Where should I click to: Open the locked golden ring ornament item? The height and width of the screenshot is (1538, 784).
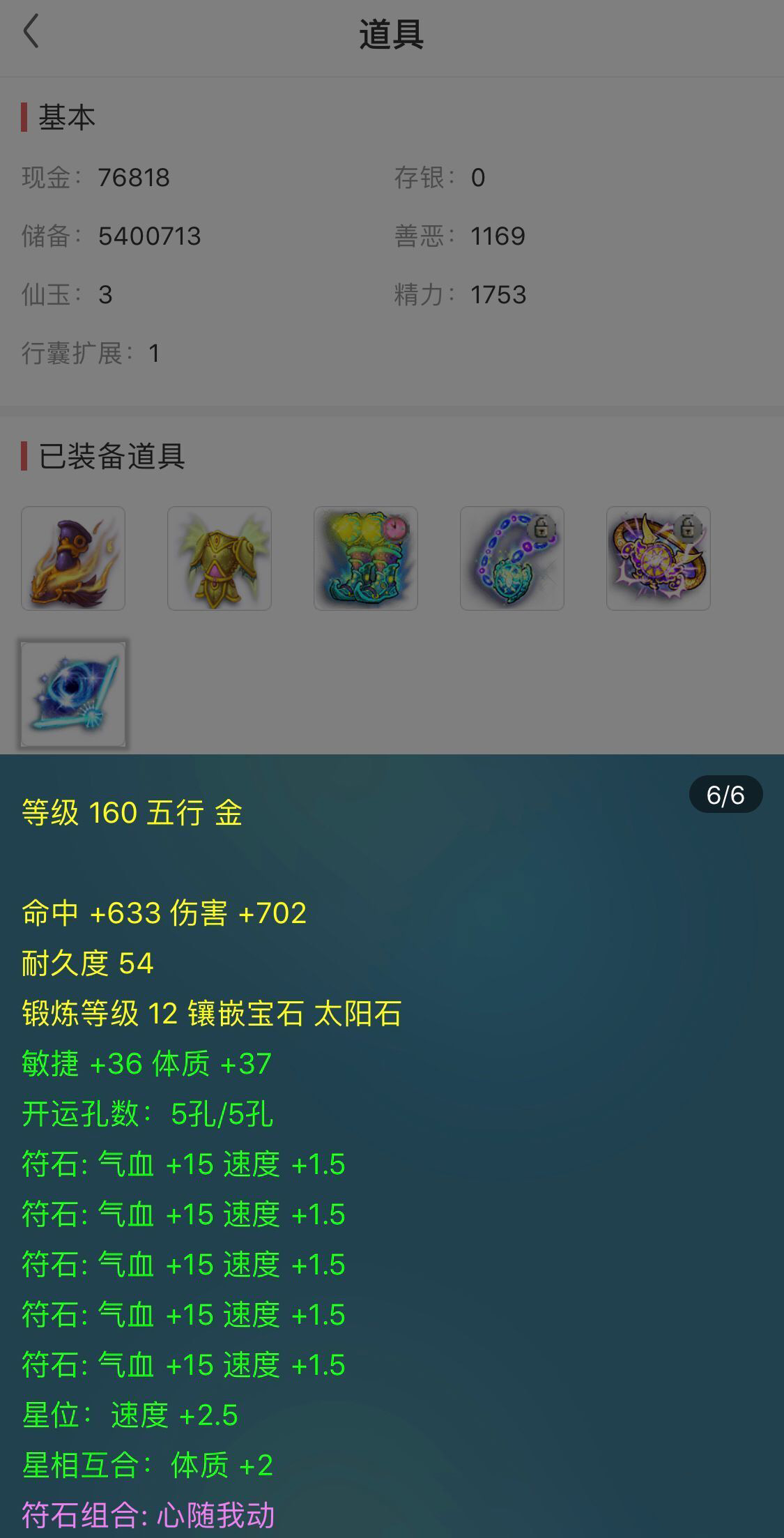coord(659,558)
